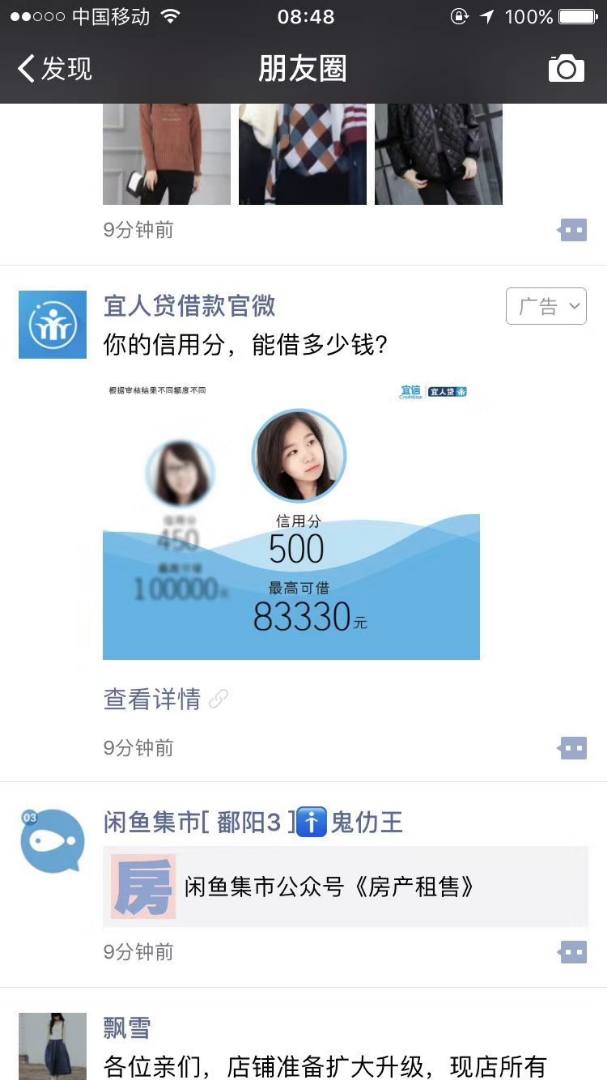Open 闲鱼集市 profile avatar

pyautogui.click(x=53, y=840)
